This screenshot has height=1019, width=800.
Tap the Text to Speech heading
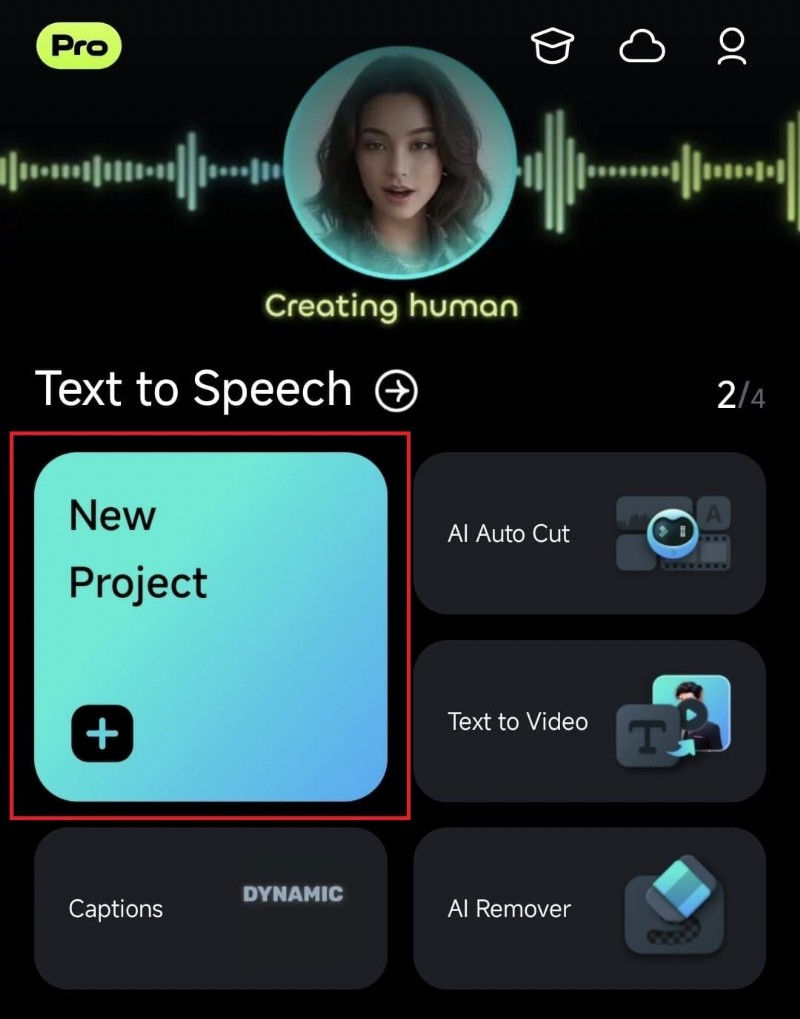(192, 391)
